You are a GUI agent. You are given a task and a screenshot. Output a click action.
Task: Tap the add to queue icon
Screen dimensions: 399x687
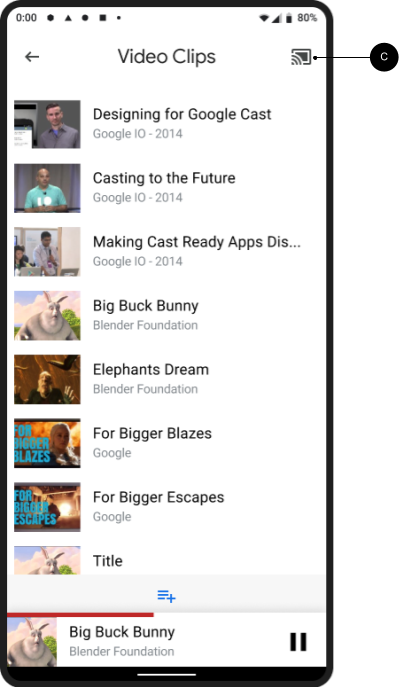[166, 596]
